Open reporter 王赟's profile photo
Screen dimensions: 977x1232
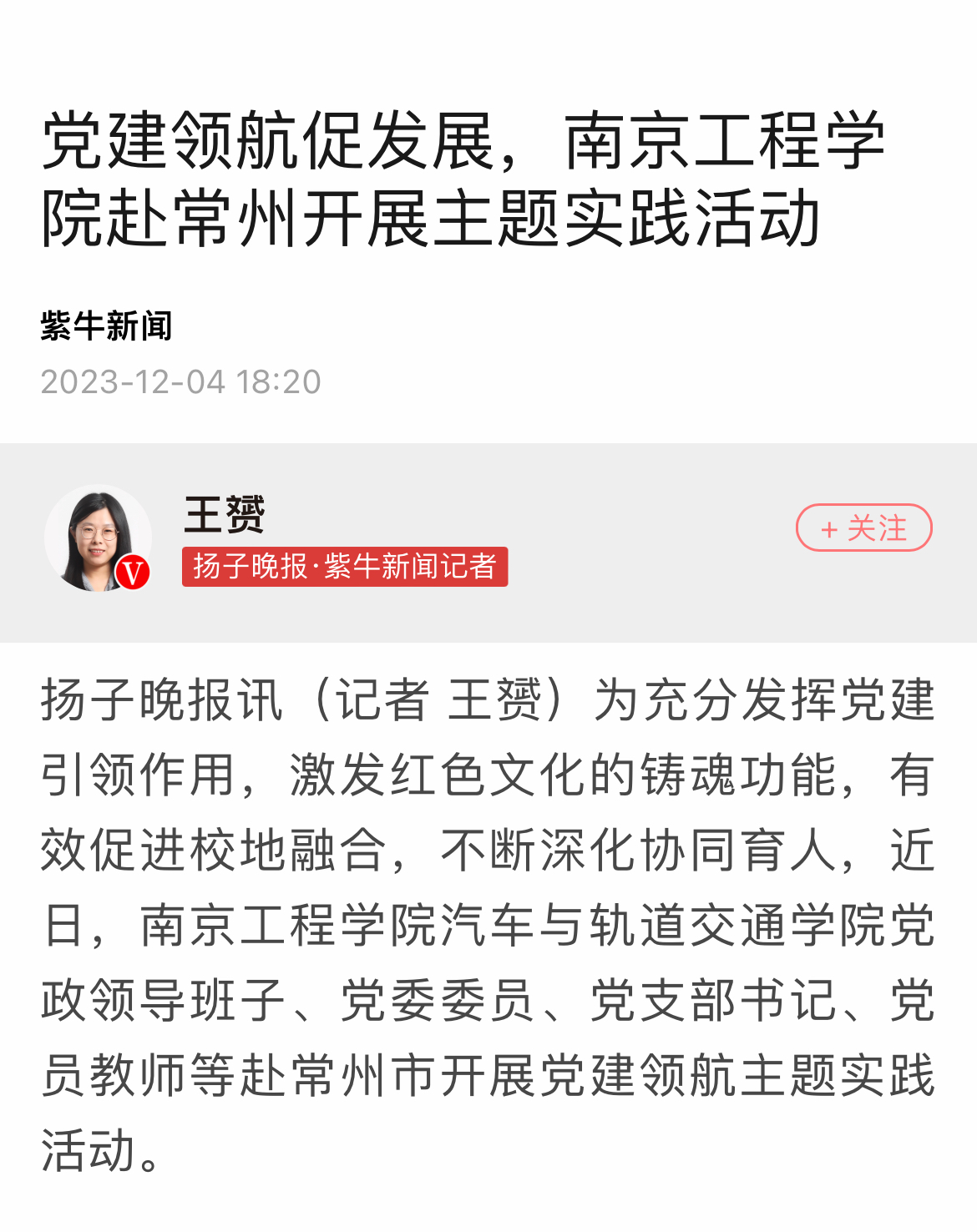tap(98, 538)
